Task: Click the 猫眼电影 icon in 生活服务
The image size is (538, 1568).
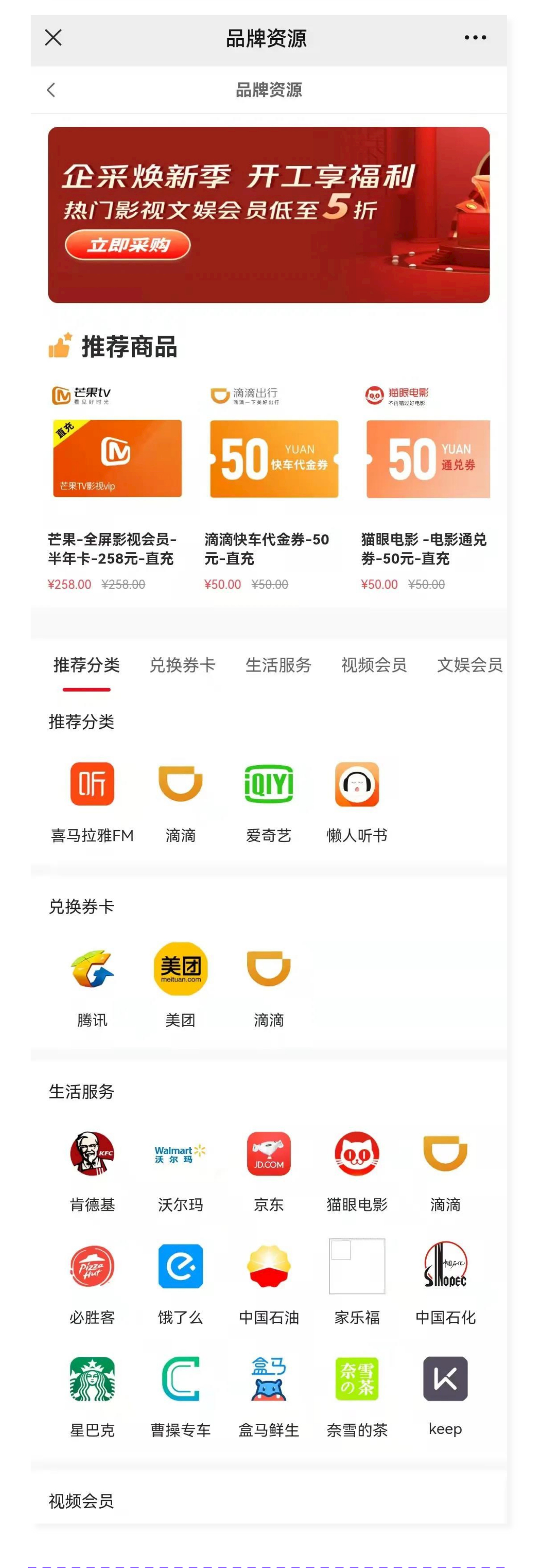Action: coord(357,1153)
